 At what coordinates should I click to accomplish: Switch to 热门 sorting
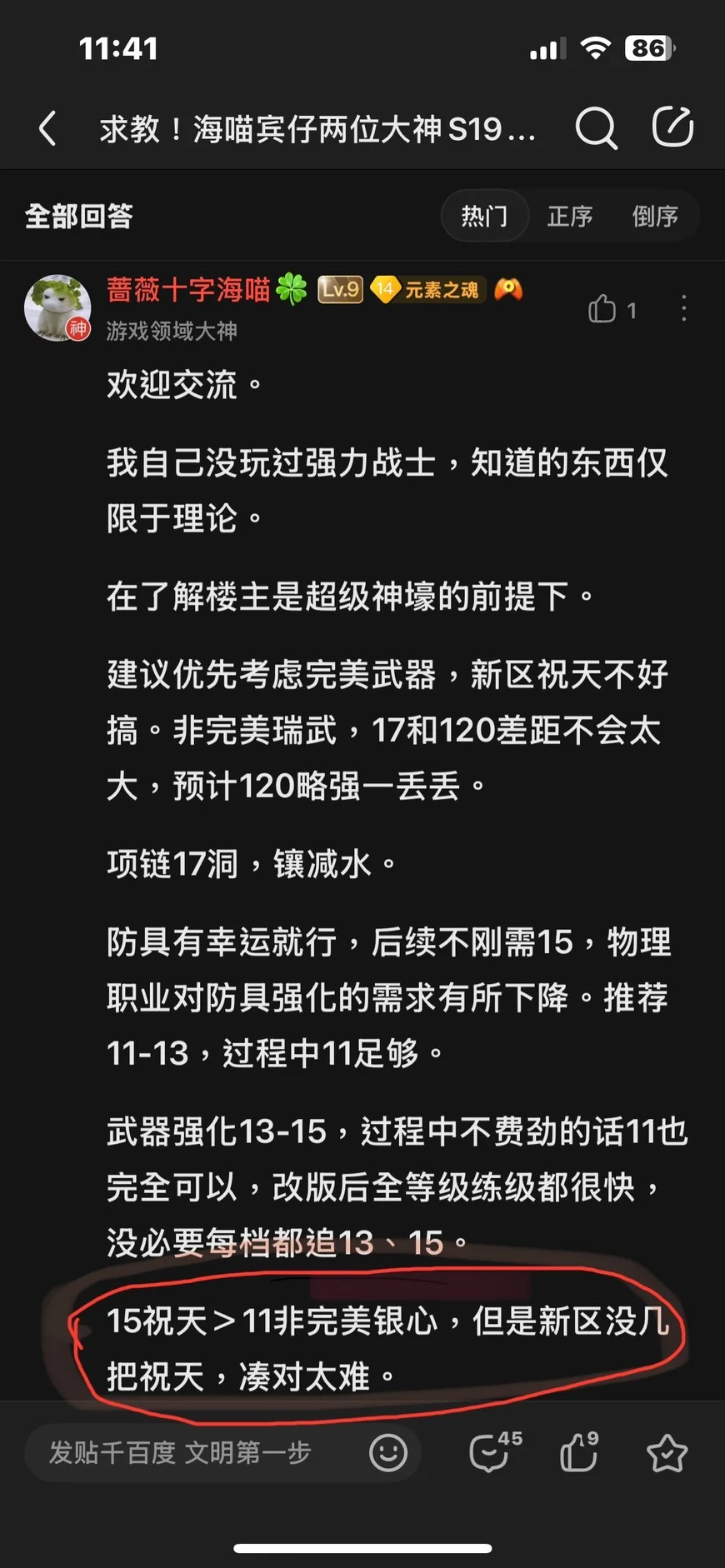pyautogui.click(x=484, y=217)
